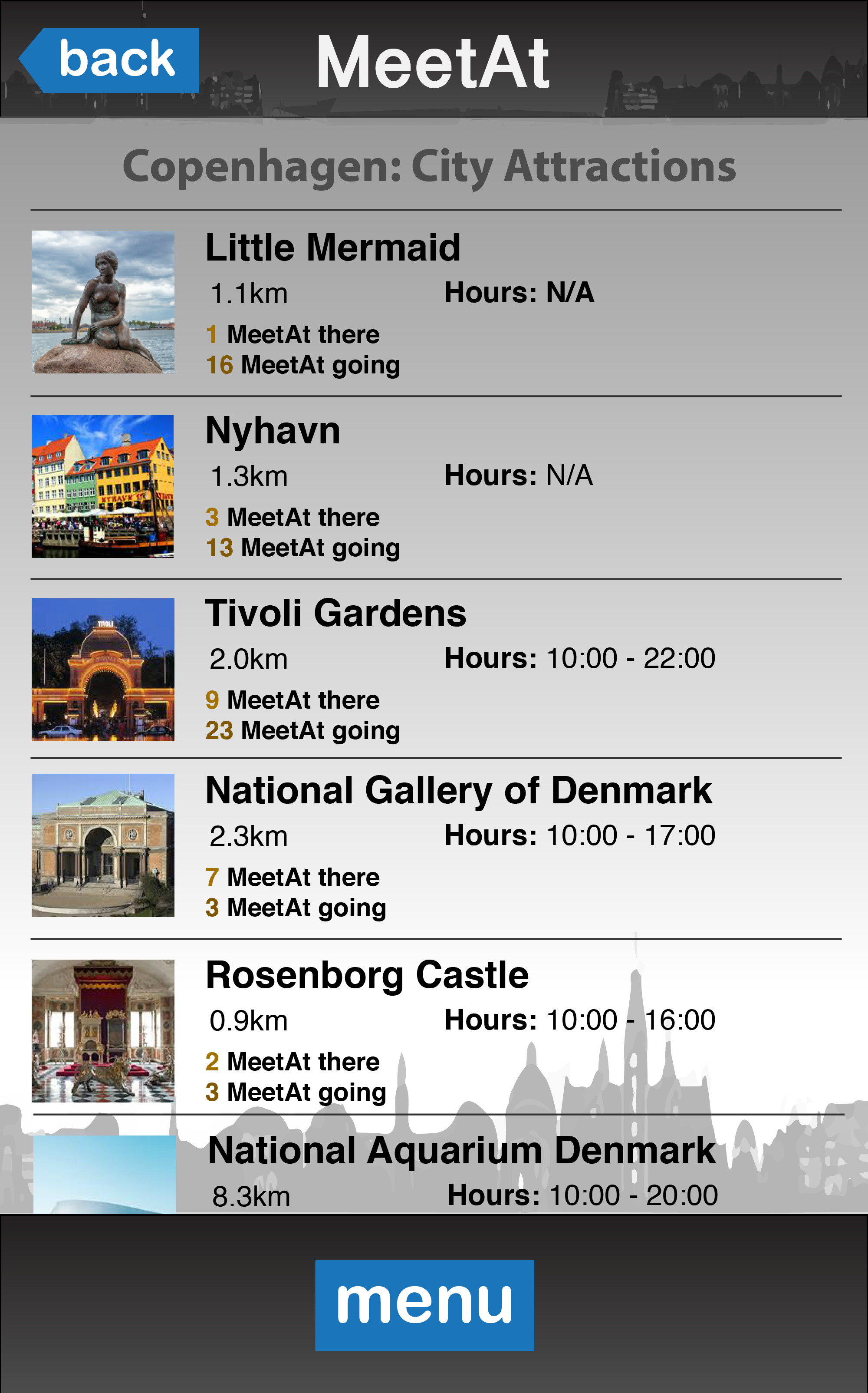Choose the Rosenborg Castle row

(436, 1027)
